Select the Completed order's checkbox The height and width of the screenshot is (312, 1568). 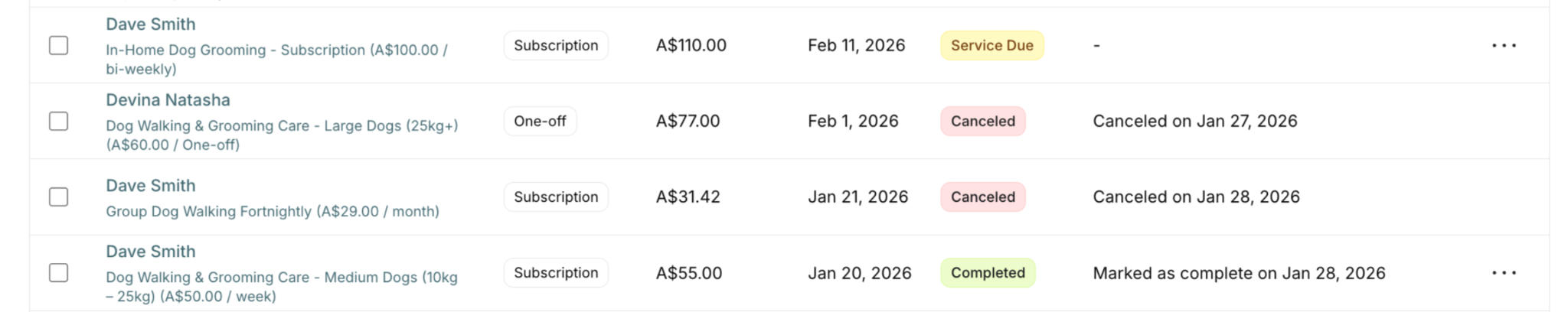[58, 272]
